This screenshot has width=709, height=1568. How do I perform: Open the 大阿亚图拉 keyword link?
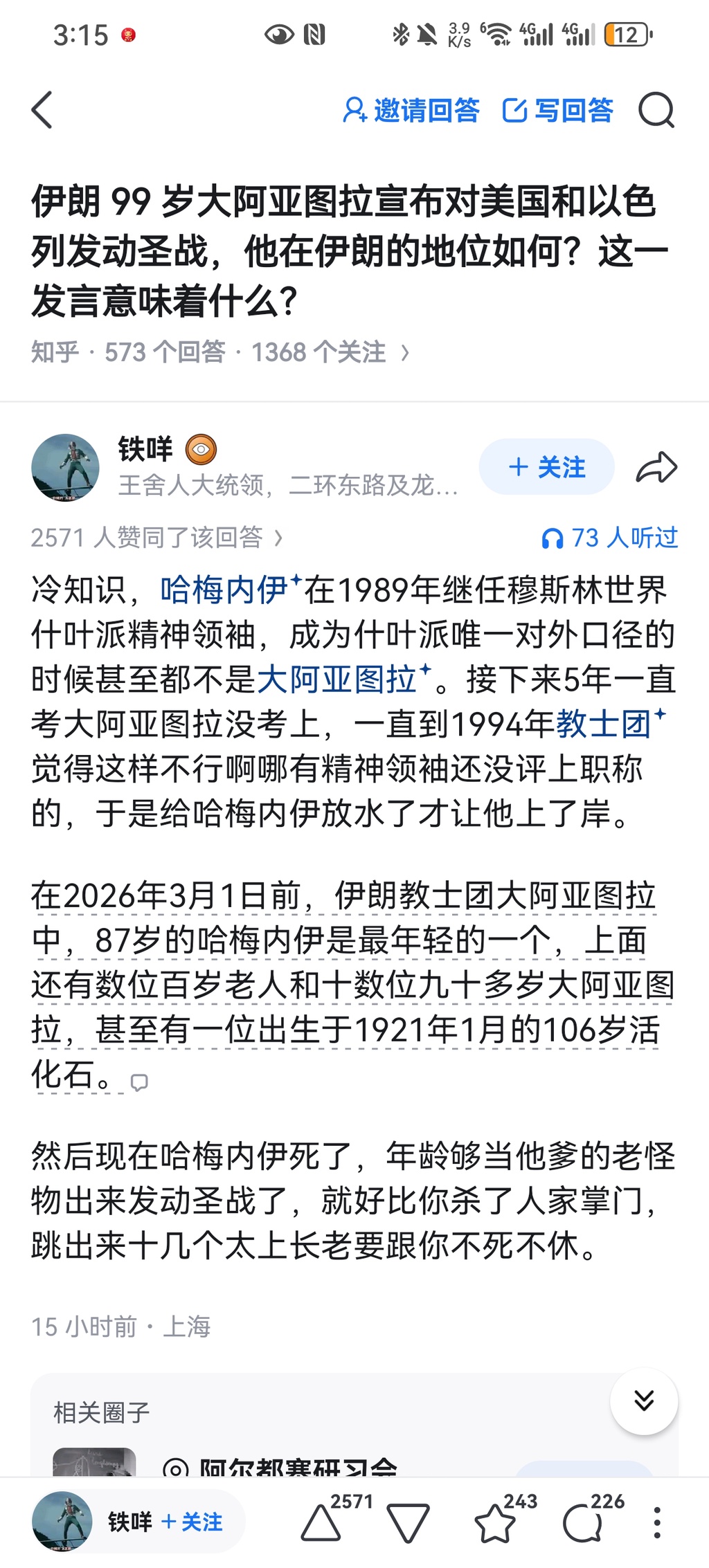point(336,679)
